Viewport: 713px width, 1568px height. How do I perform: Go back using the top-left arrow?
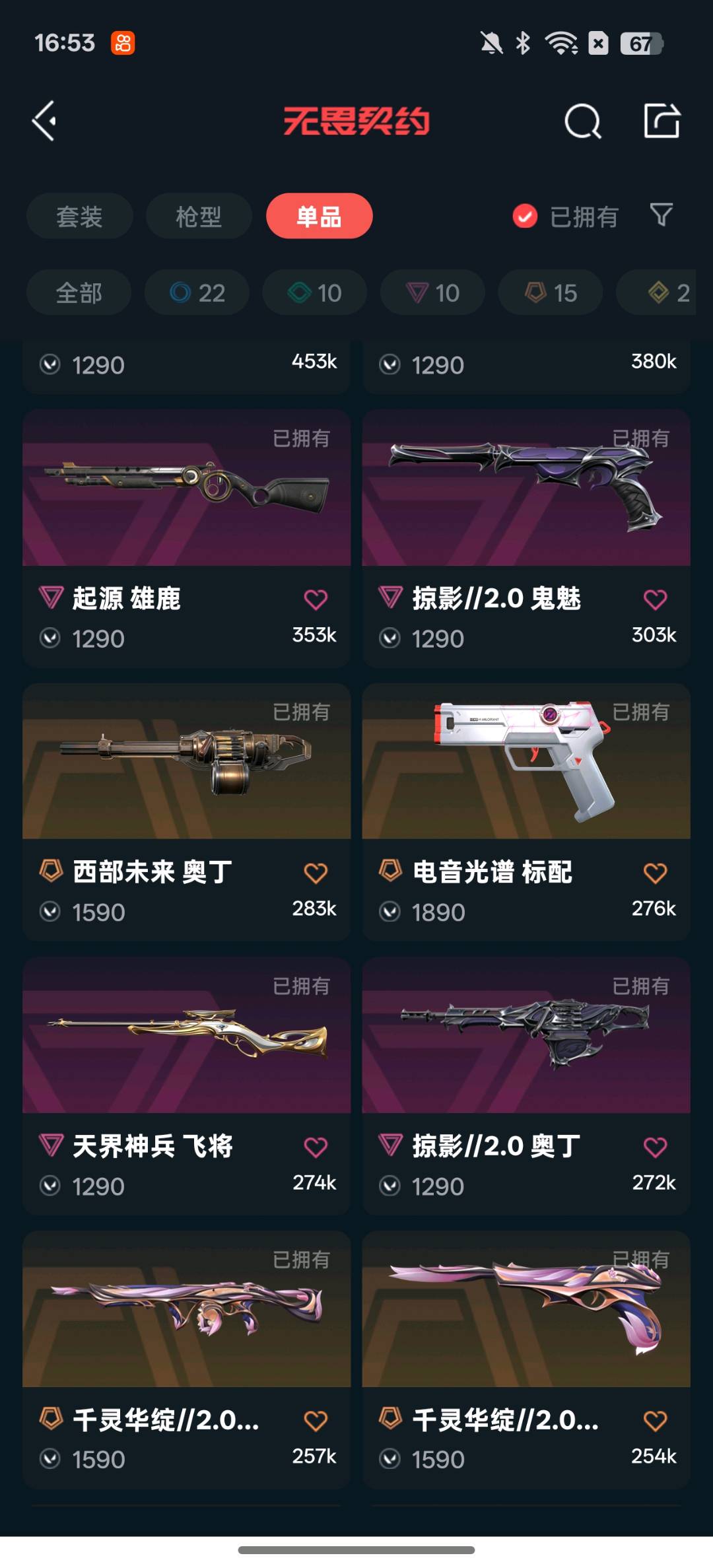click(x=45, y=121)
